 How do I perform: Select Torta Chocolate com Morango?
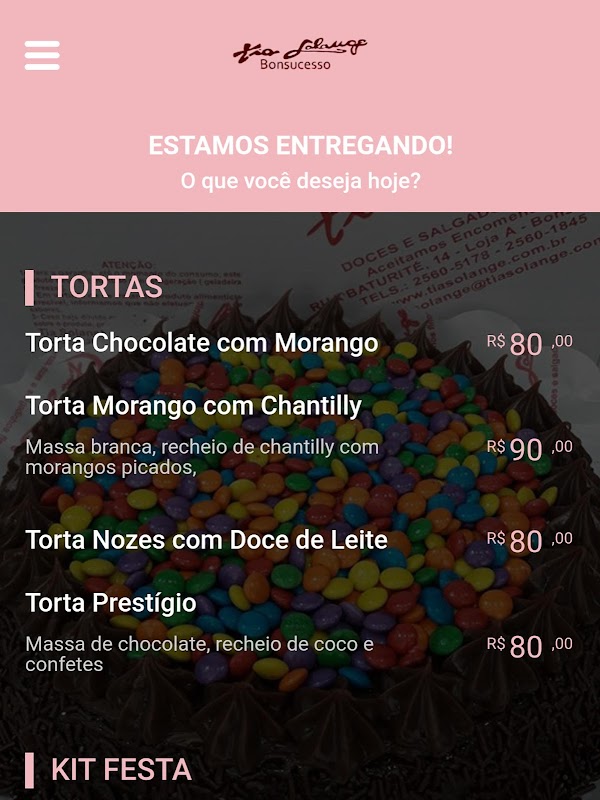[202, 343]
